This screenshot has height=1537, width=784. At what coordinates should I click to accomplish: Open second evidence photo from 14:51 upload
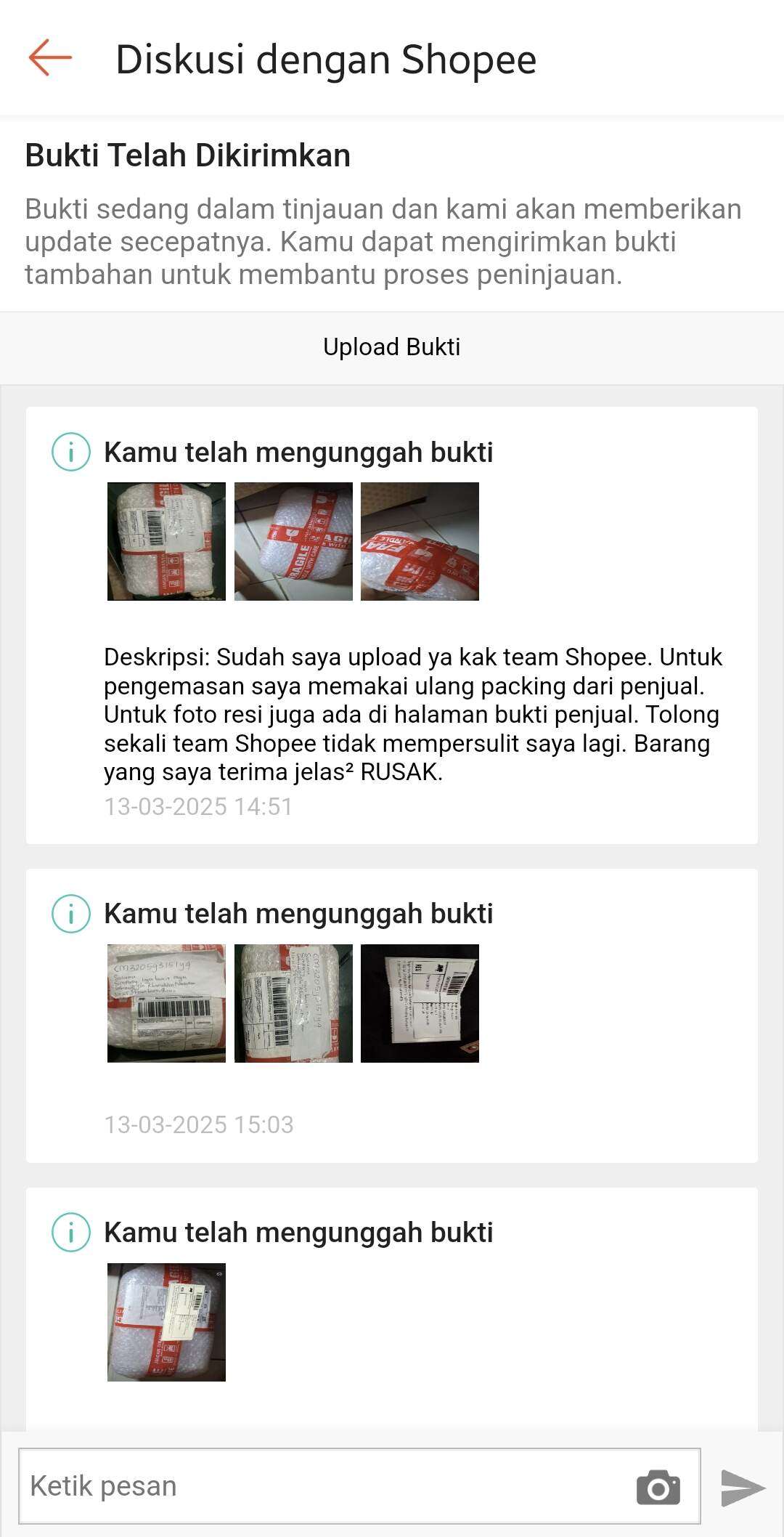point(293,541)
